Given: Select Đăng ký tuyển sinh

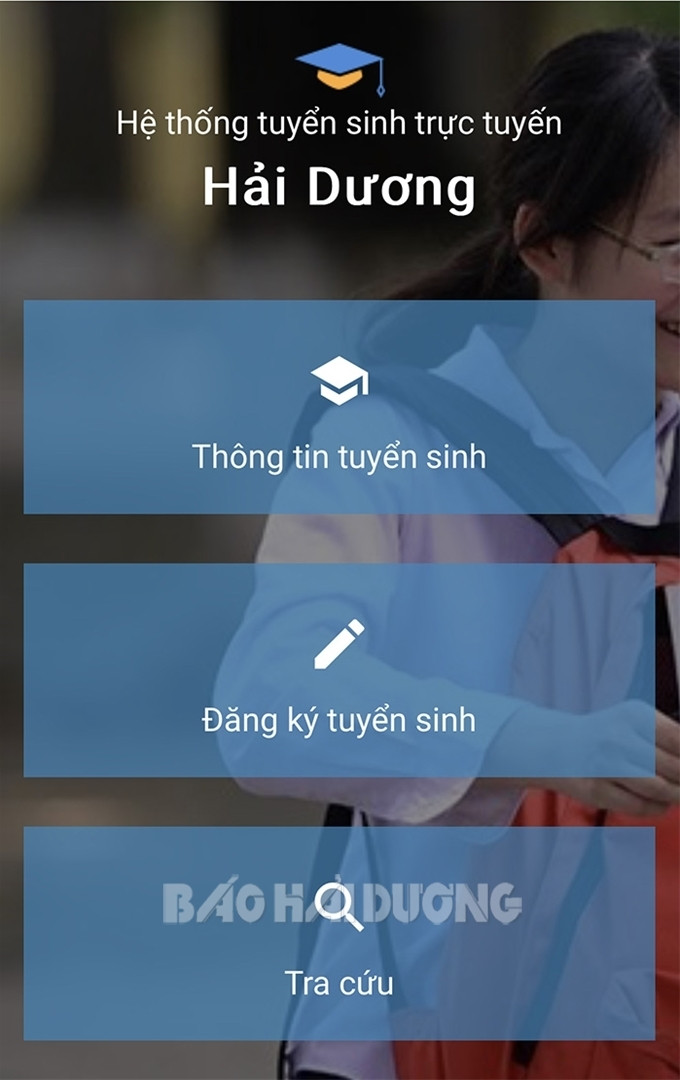Looking at the screenshot, I should click(x=339, y=670).
